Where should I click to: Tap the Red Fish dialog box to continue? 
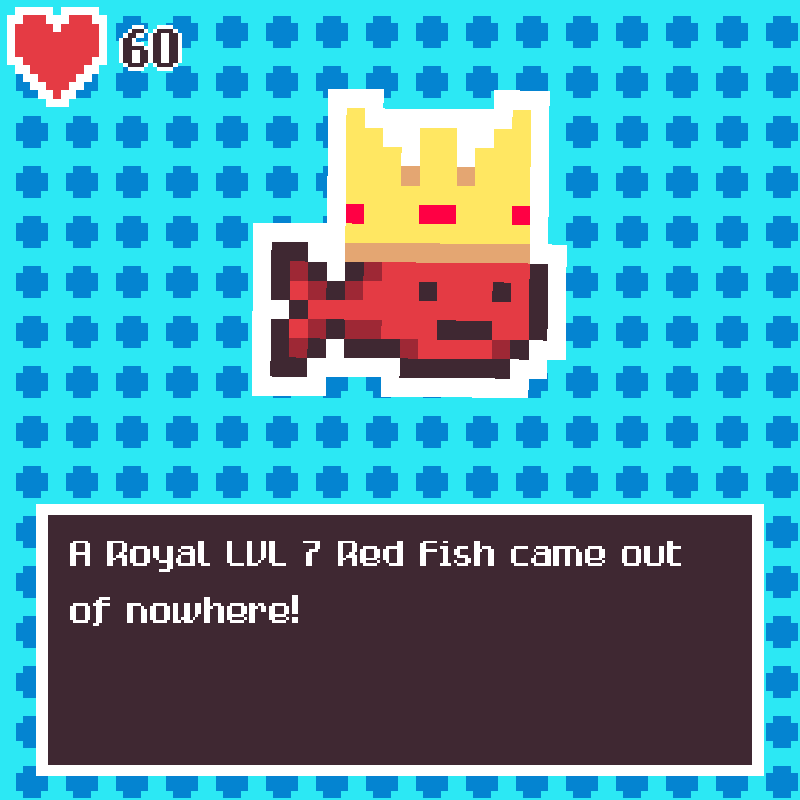point(400,640)
